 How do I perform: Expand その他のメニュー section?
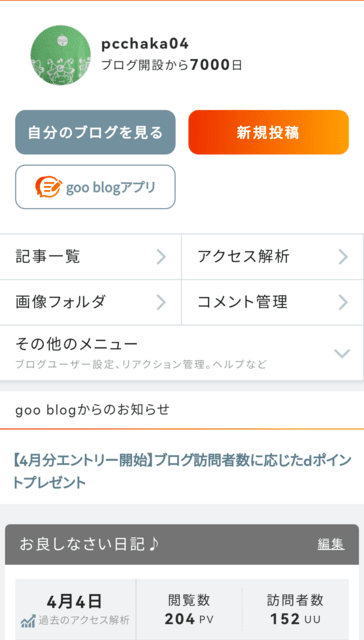pyautogui.click(x=182, y=353)
